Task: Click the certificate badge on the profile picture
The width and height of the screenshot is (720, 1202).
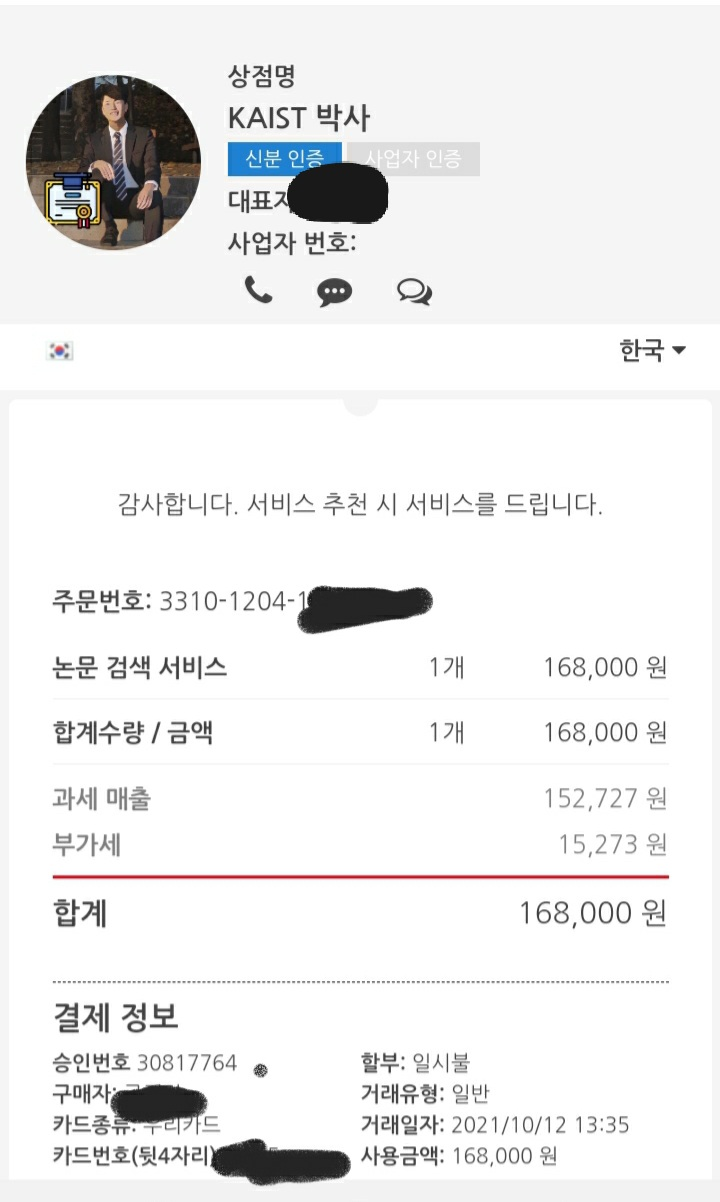Action: coord(72,200)
